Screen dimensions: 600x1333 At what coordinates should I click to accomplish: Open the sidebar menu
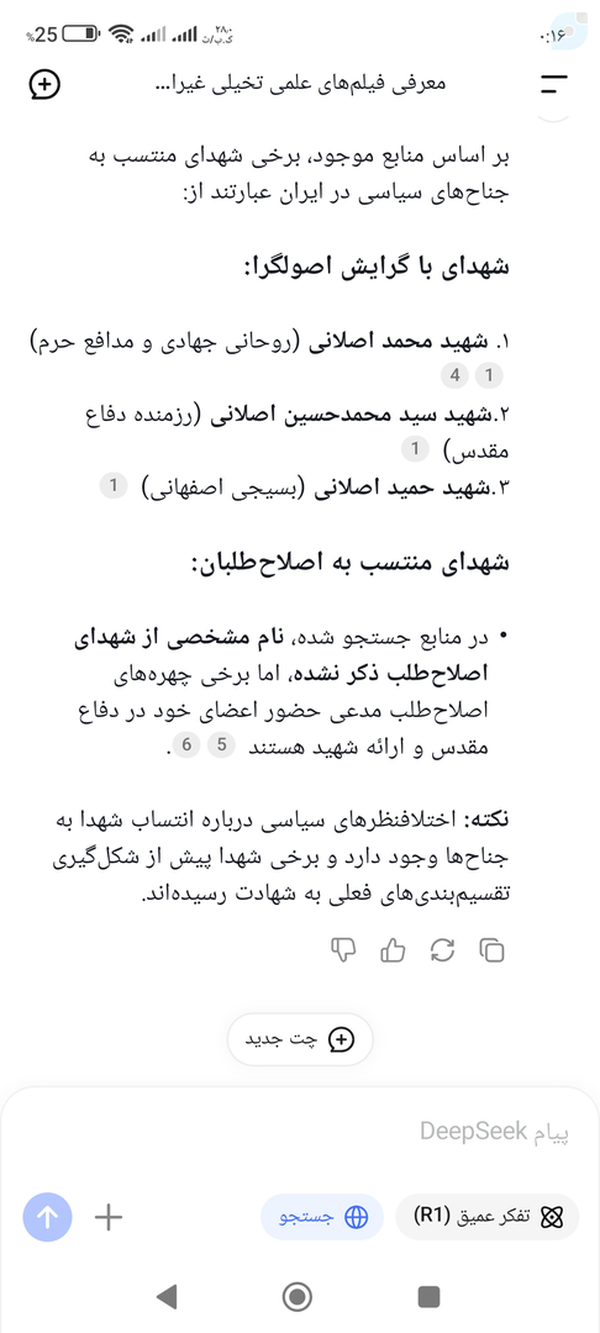tap(553, 85)
